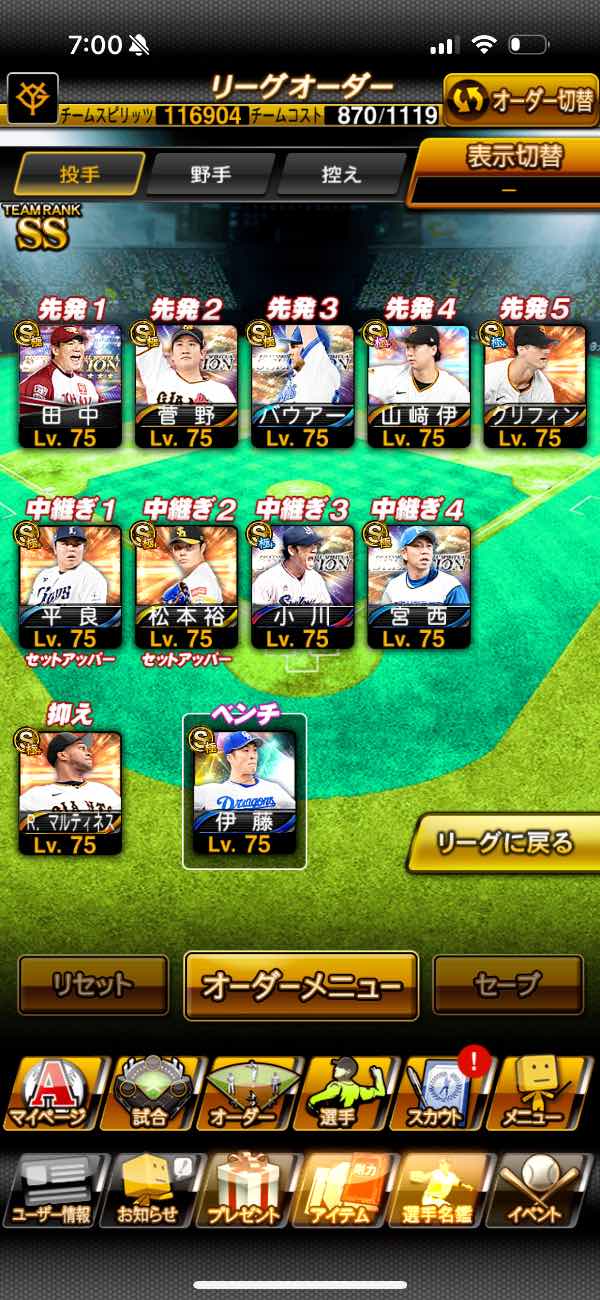Viewport: 600px width, 1300px height.
Task: Select starter card 田中
Action: click(x=70, y=385)
